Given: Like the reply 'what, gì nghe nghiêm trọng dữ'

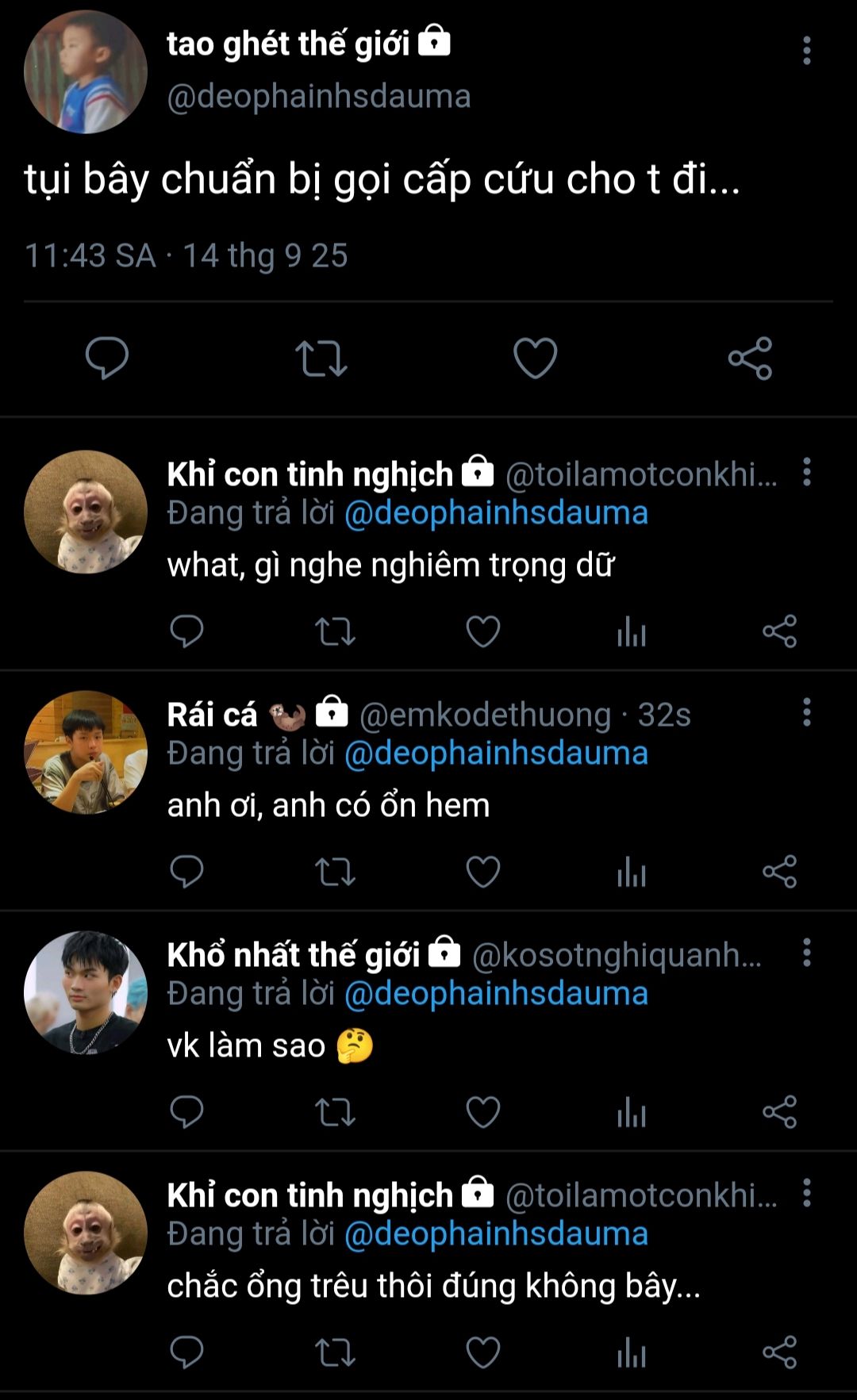Looking at the screenshot, I should click(x=482, y=631).
